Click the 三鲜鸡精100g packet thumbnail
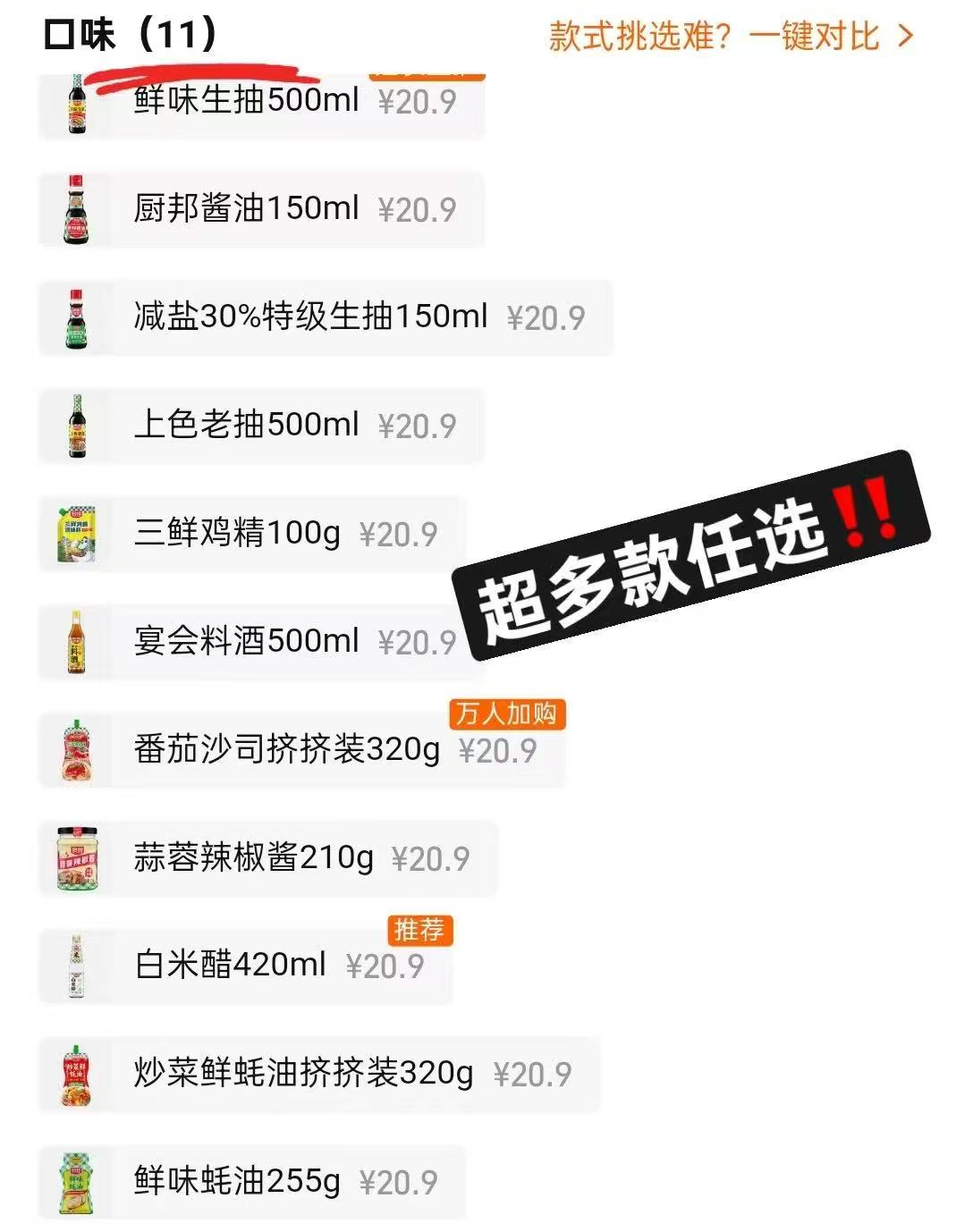The height and width of the screenshot is (1232, 965). tap(76, 534)
